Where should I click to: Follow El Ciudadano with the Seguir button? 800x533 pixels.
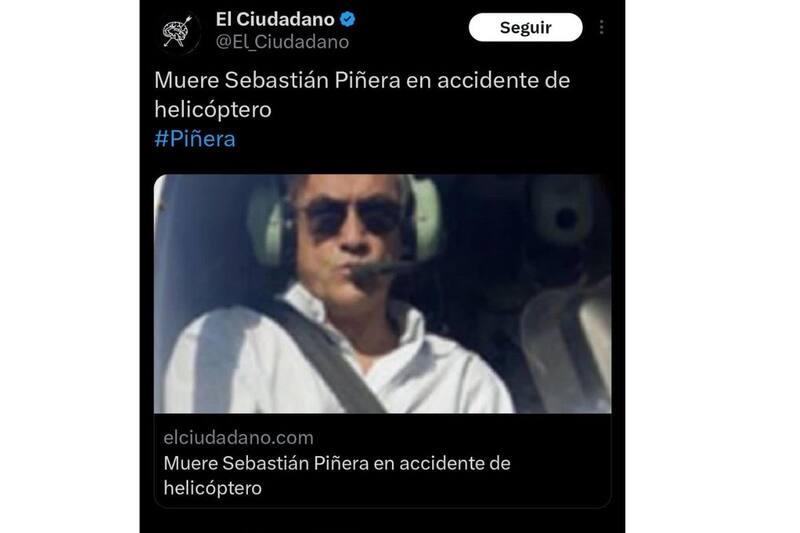click(x=525, y=27)
